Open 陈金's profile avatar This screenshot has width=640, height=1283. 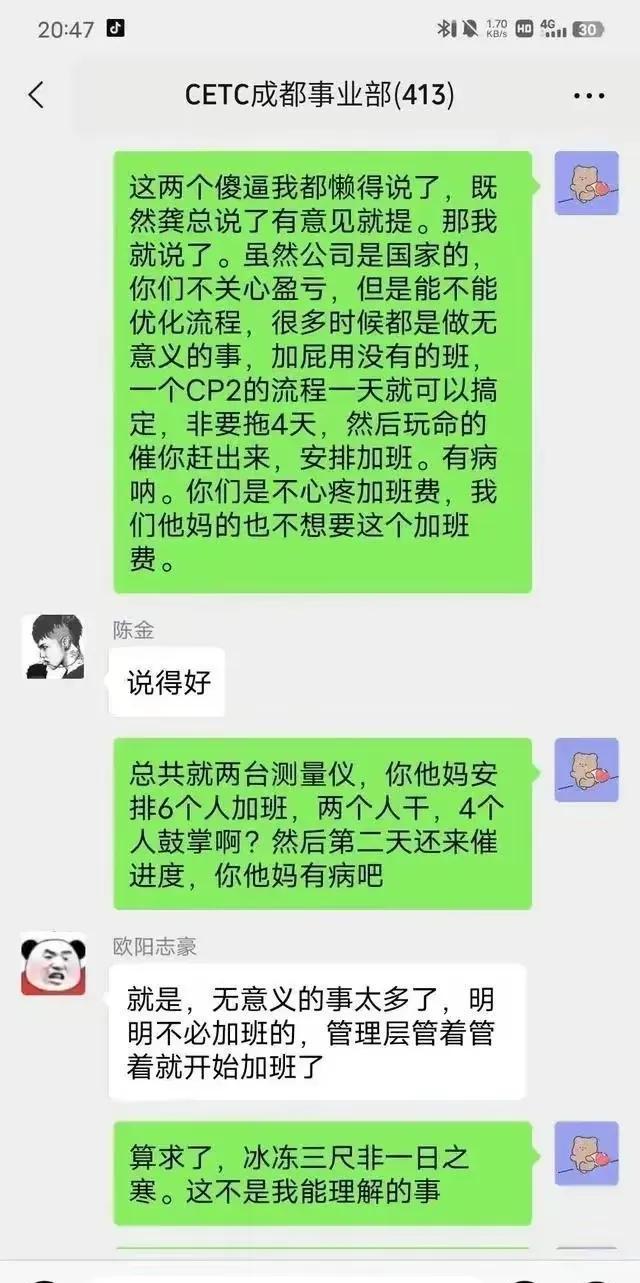click(54, 647)
